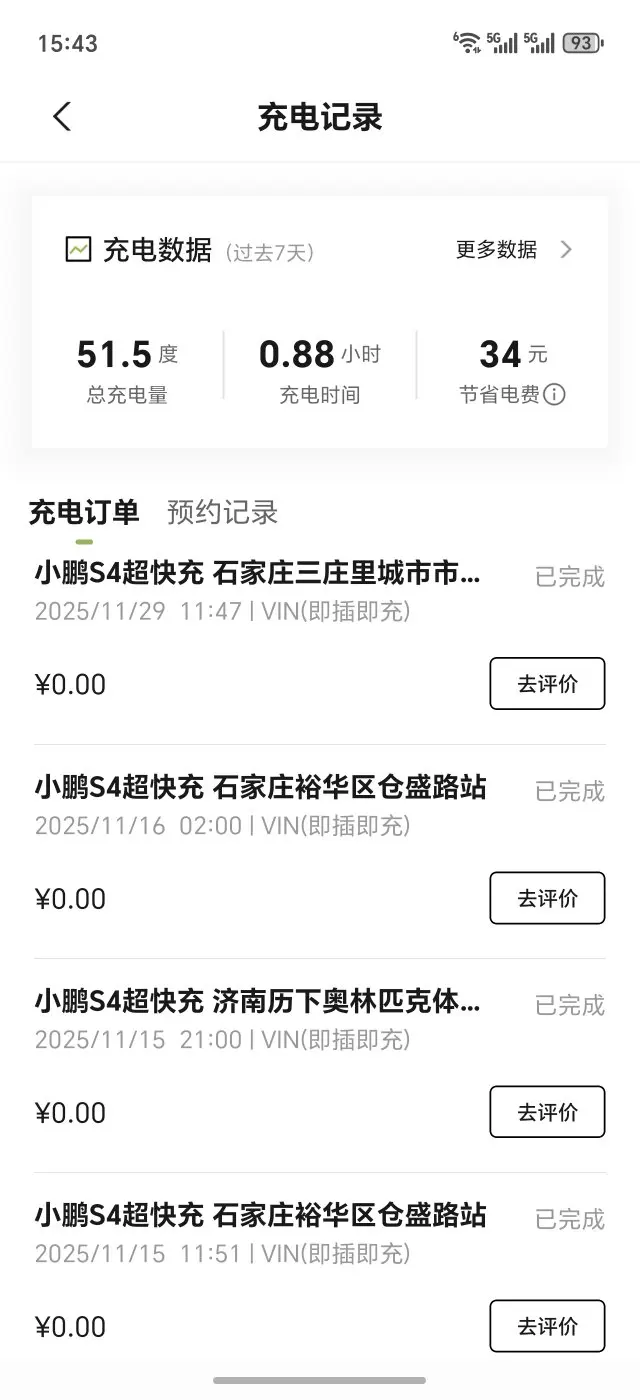
Task: Review the 2025/11/15 21:00 order via 去评价
Action: point(547,1112)
